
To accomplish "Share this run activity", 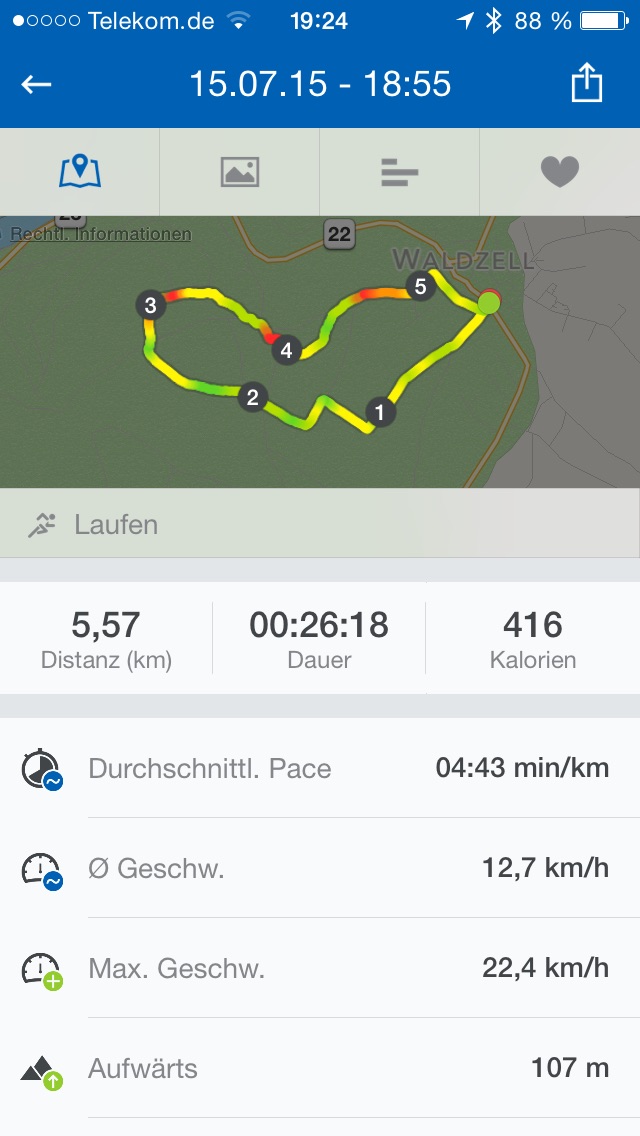I will [x=587, y=84].
